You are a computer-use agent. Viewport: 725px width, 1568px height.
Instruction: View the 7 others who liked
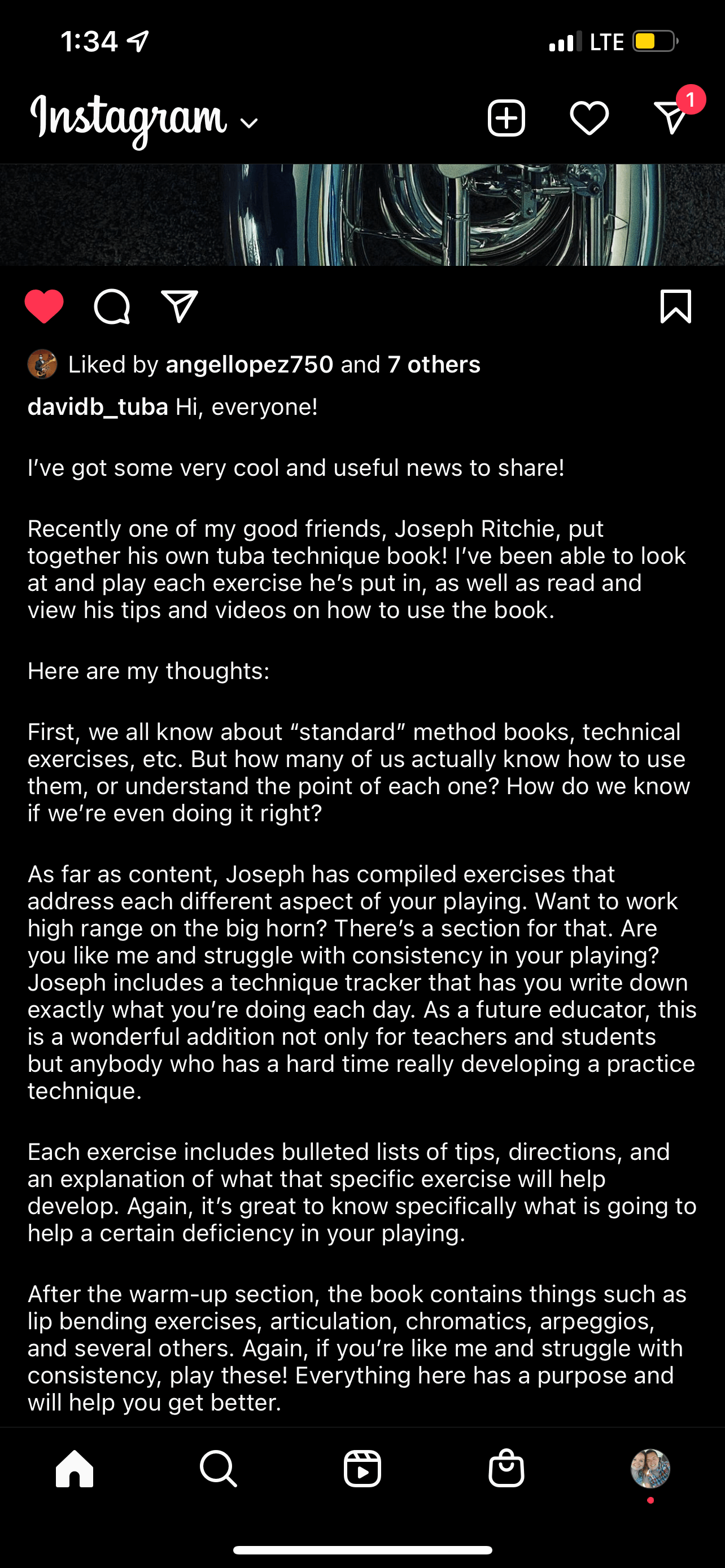pyautogui.click(x=434, y=365)
